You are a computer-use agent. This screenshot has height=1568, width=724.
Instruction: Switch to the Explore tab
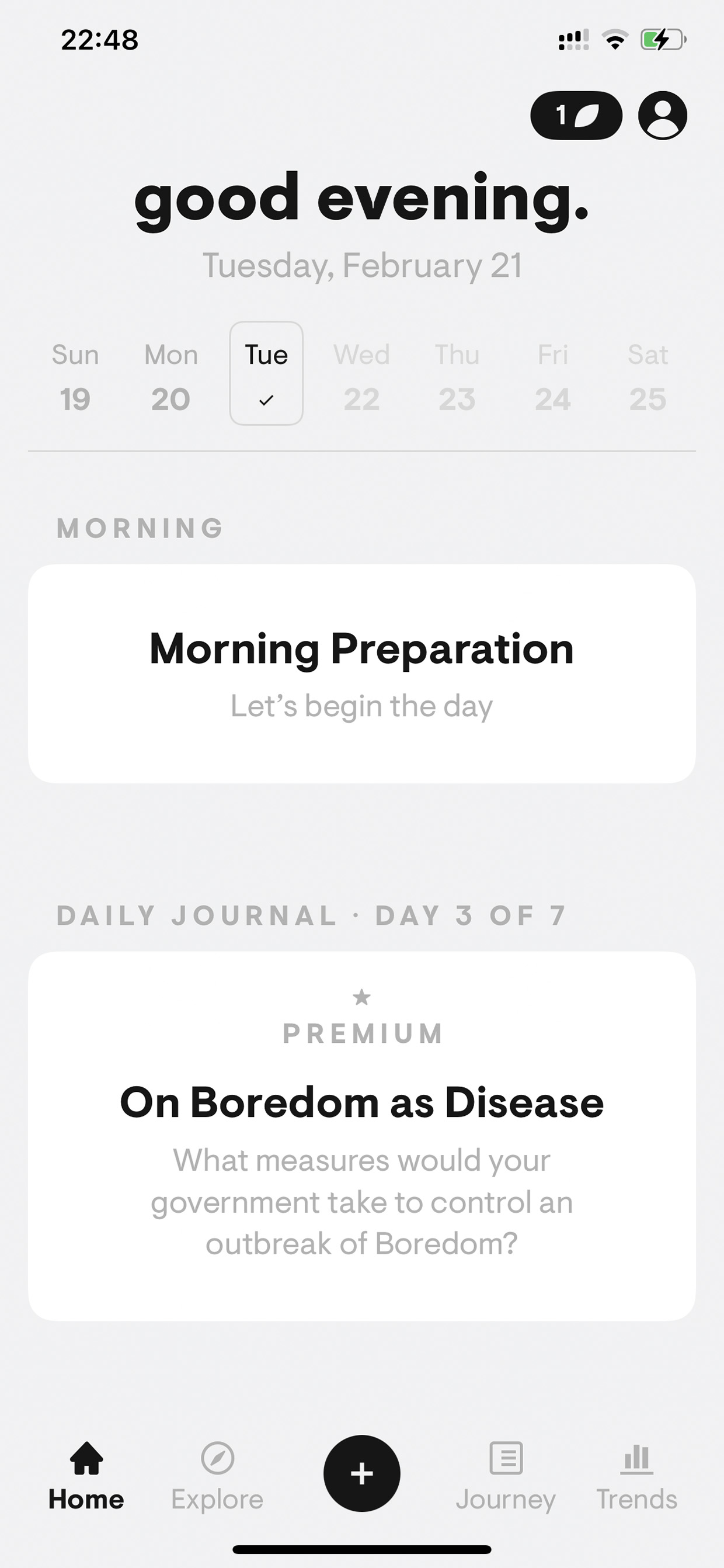[217, 1476]
